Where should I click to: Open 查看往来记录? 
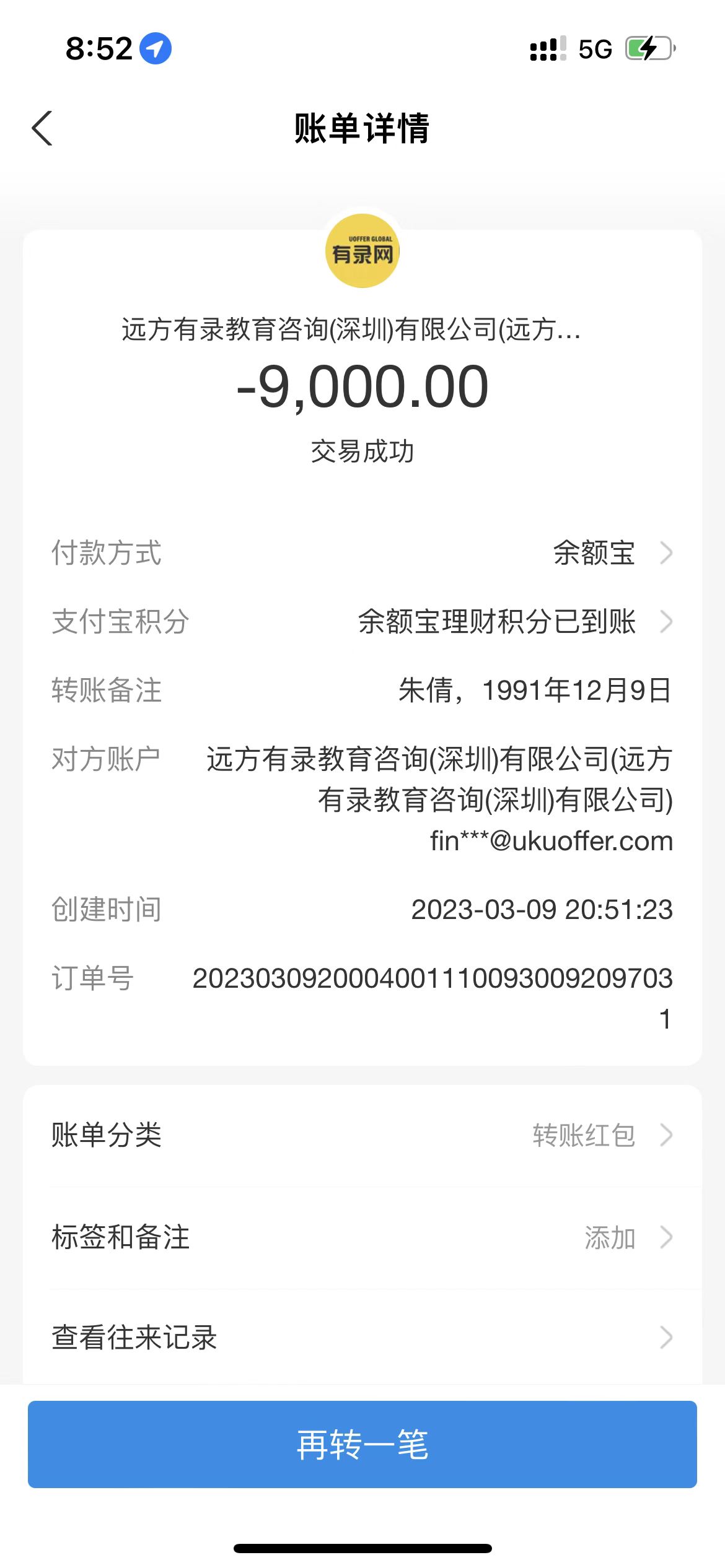pos(362,1337)
